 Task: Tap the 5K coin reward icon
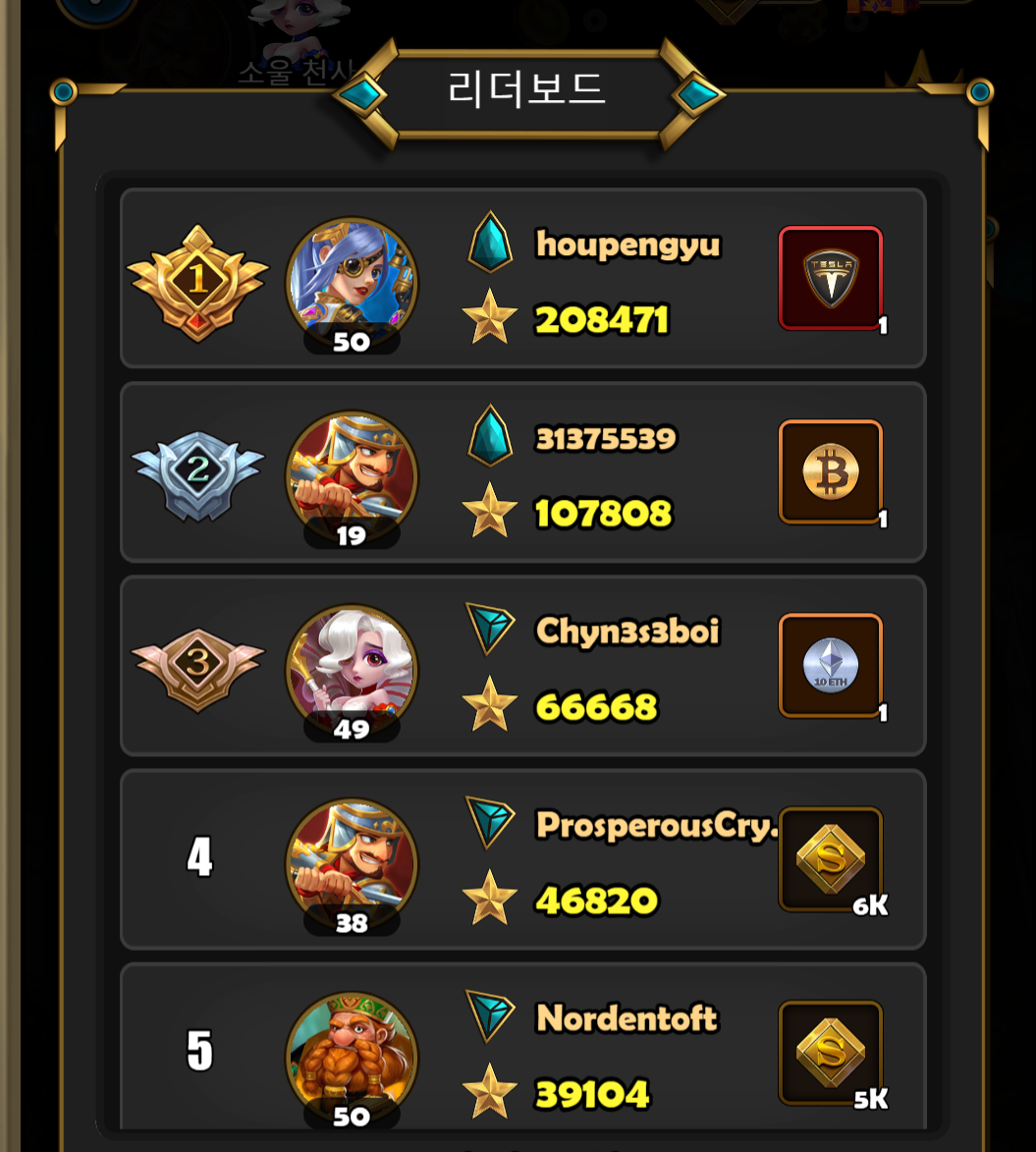pos(830,1053)
